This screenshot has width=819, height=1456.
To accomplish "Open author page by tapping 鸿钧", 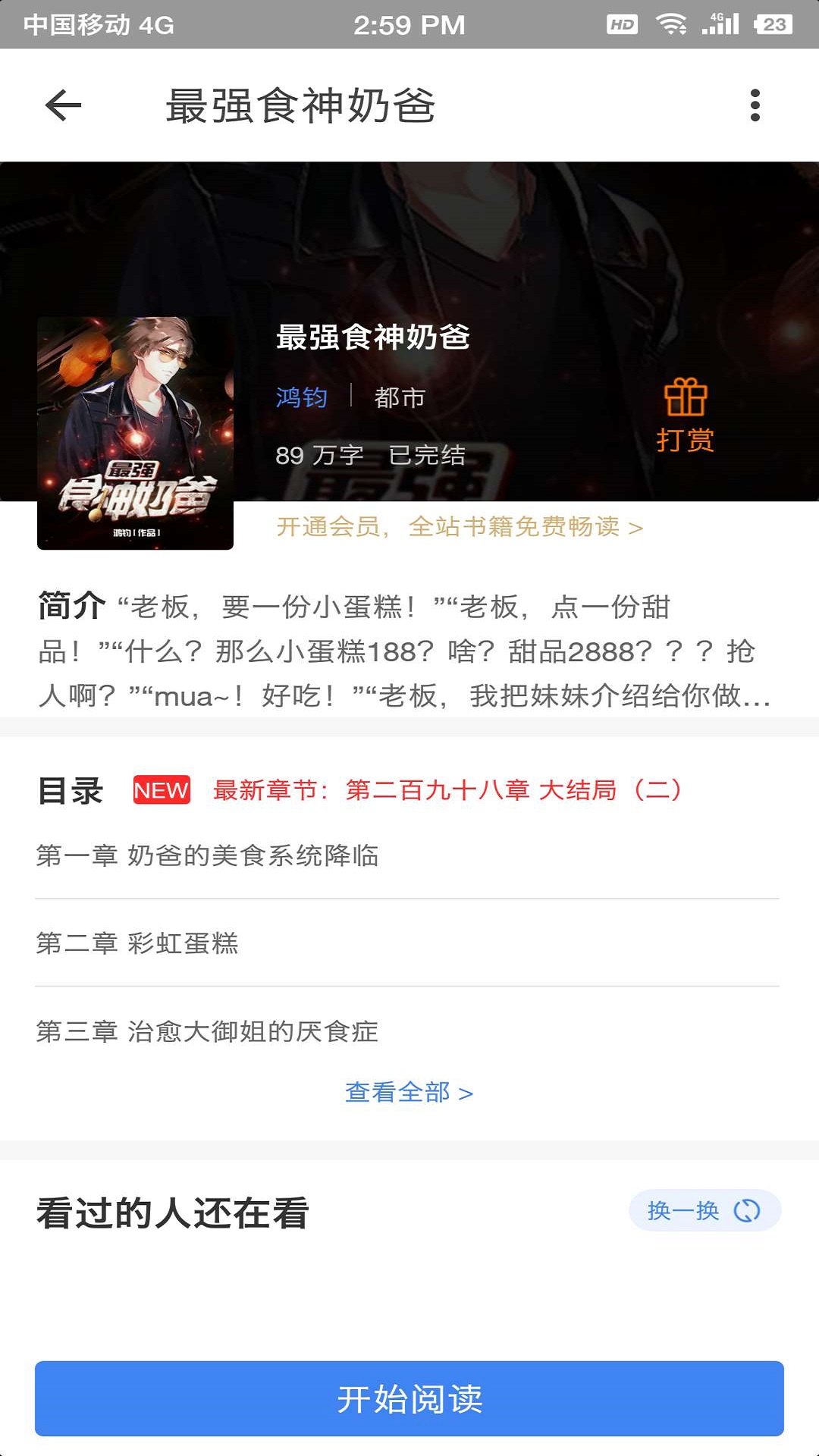I will point(302,396).
